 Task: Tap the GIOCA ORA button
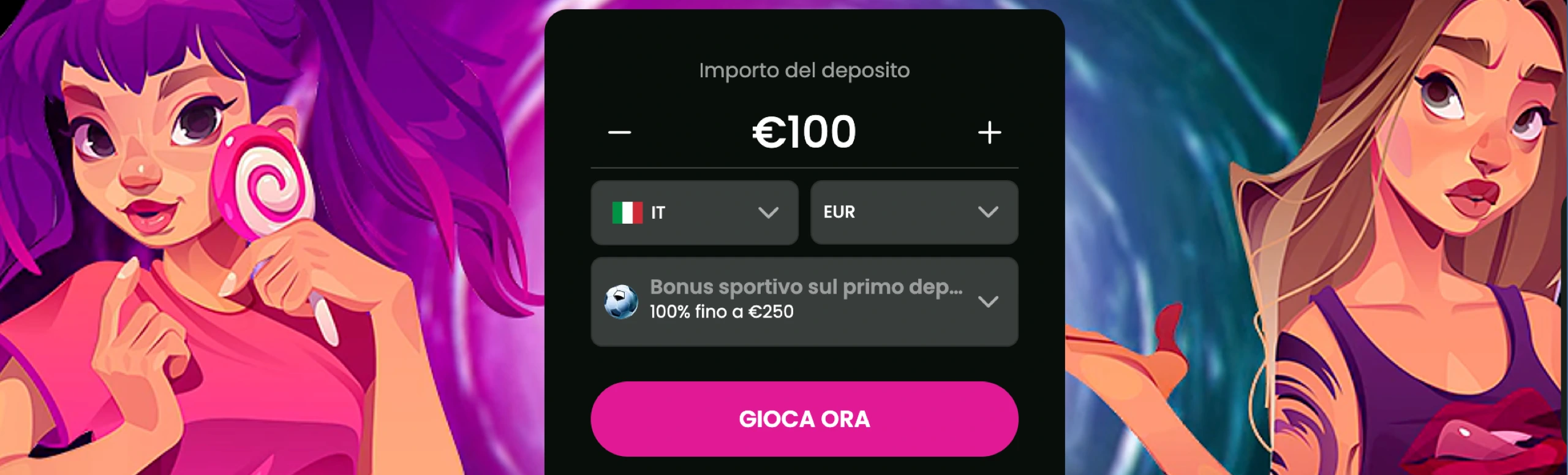coord(804,419)
